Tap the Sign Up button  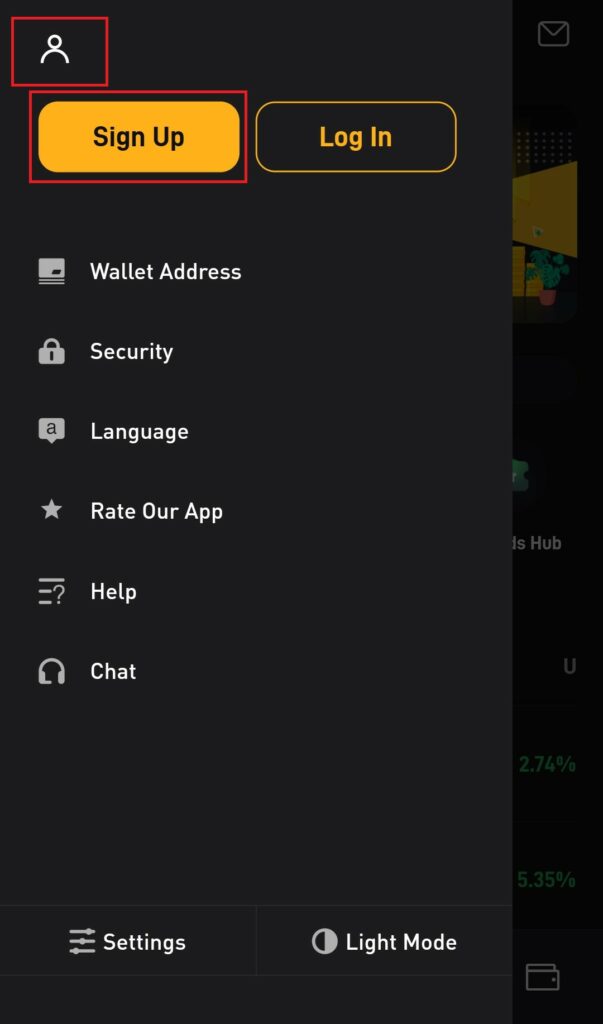pyautogui.click(x=139, y=137)
